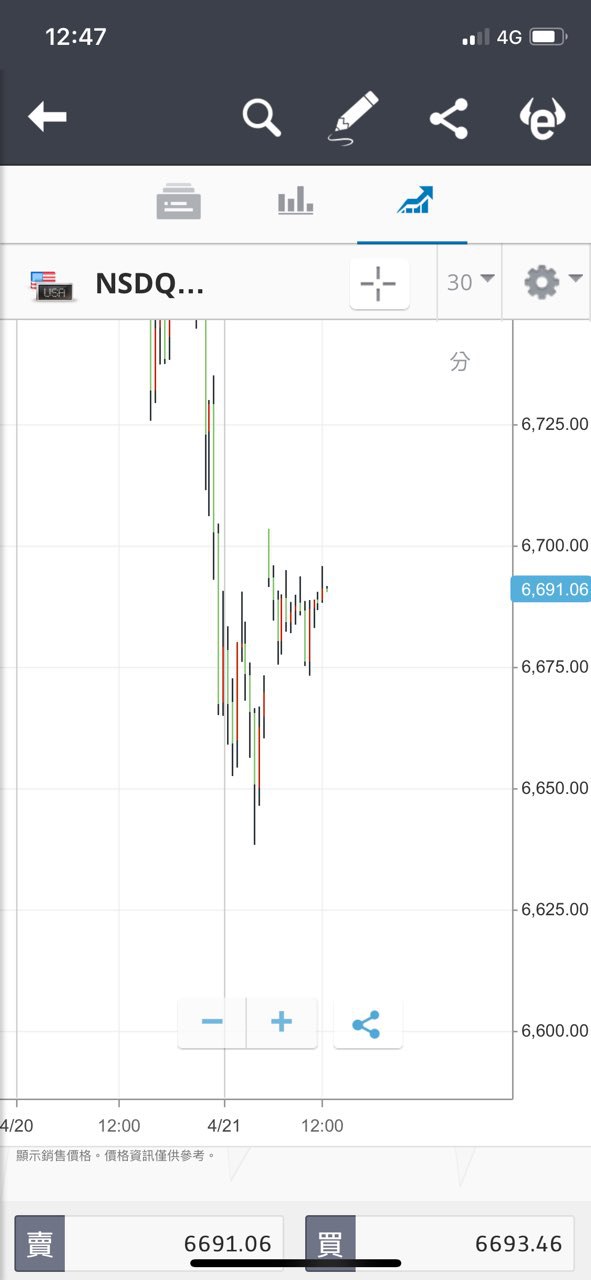This screenshot has height=1280, width=591.
Task: Select the chart tab with rising arrow
Action: pos(413,202)
